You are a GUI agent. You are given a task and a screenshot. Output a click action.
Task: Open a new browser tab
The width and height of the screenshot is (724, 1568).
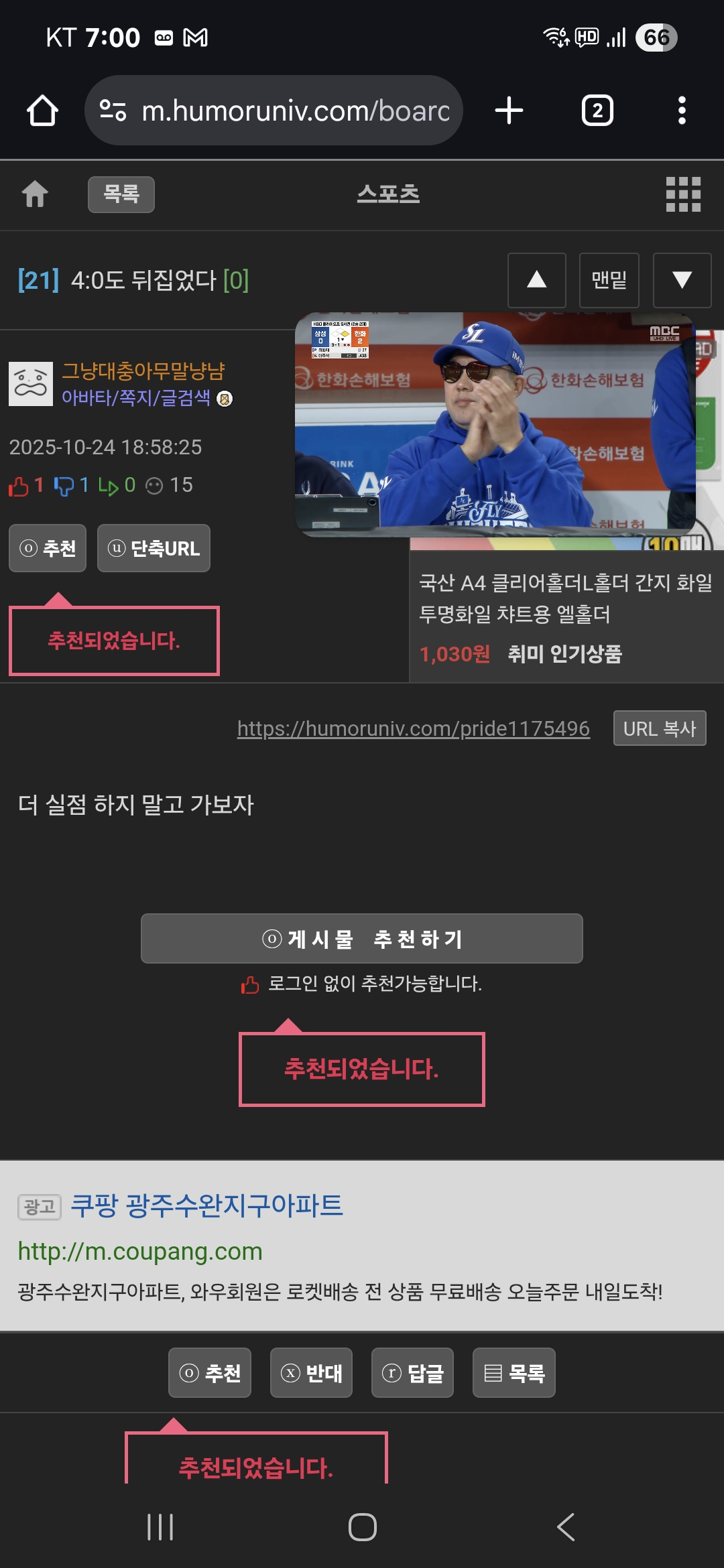[509, 111]
